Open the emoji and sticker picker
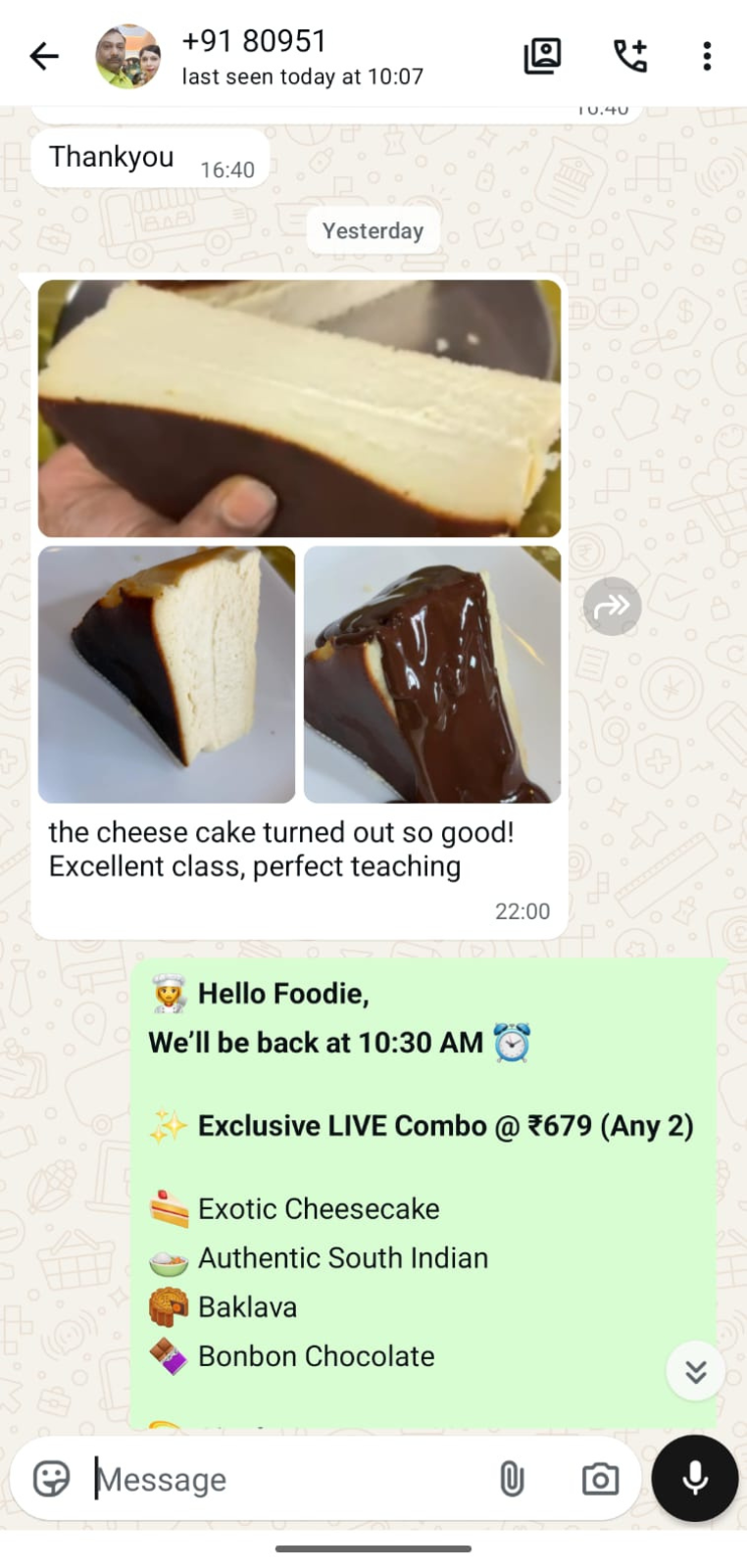Image resolution: width=747 pixels, height=1568 pixels. 51,1478
